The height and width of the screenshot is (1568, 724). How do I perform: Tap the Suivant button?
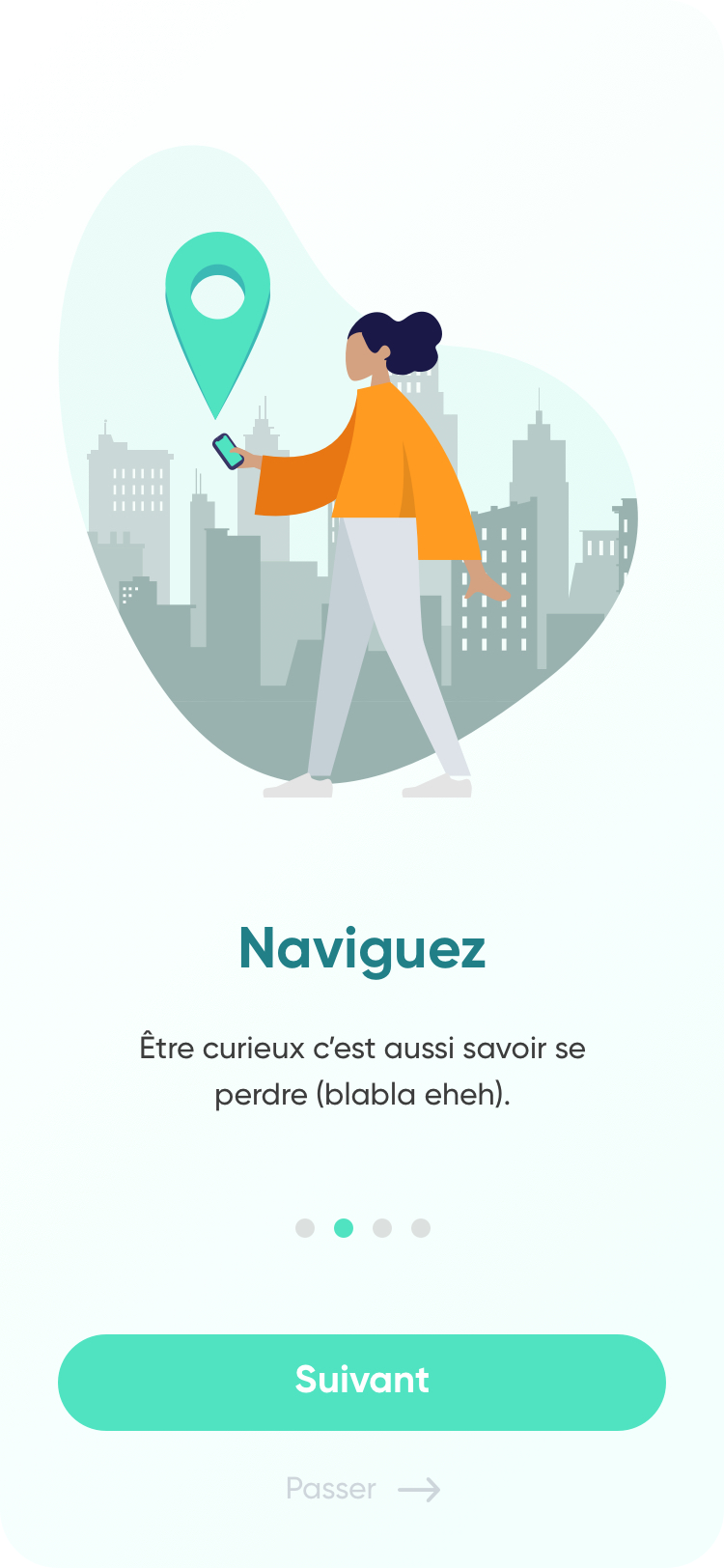(362, 1382)
